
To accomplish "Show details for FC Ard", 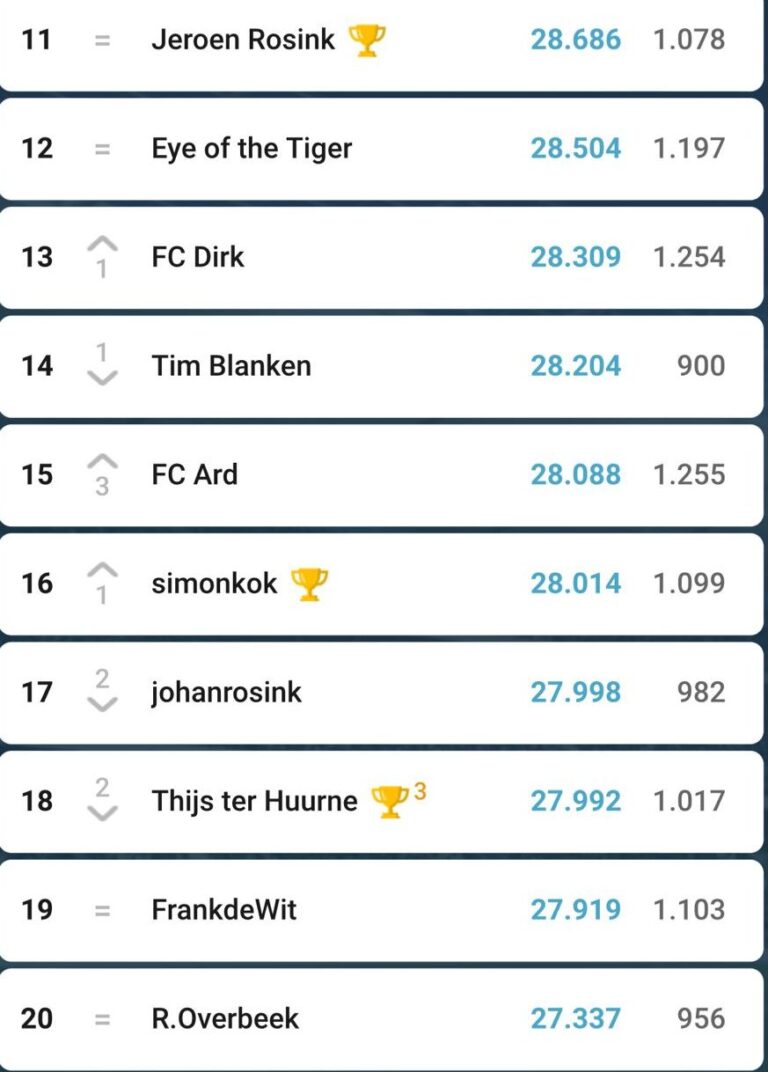I will tap(195, 474).
